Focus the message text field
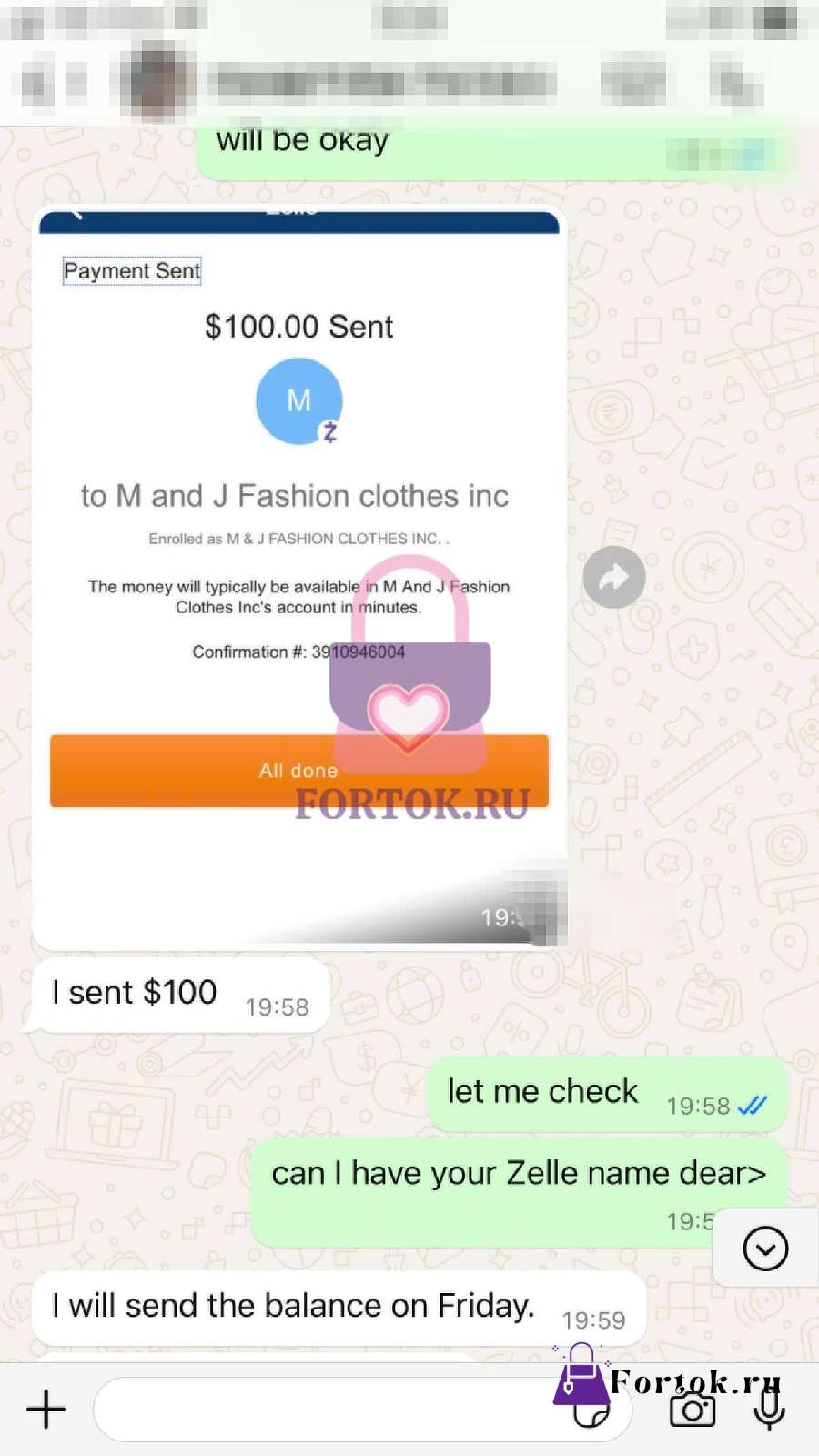The image size is (819, 1456). [362, 1410]
